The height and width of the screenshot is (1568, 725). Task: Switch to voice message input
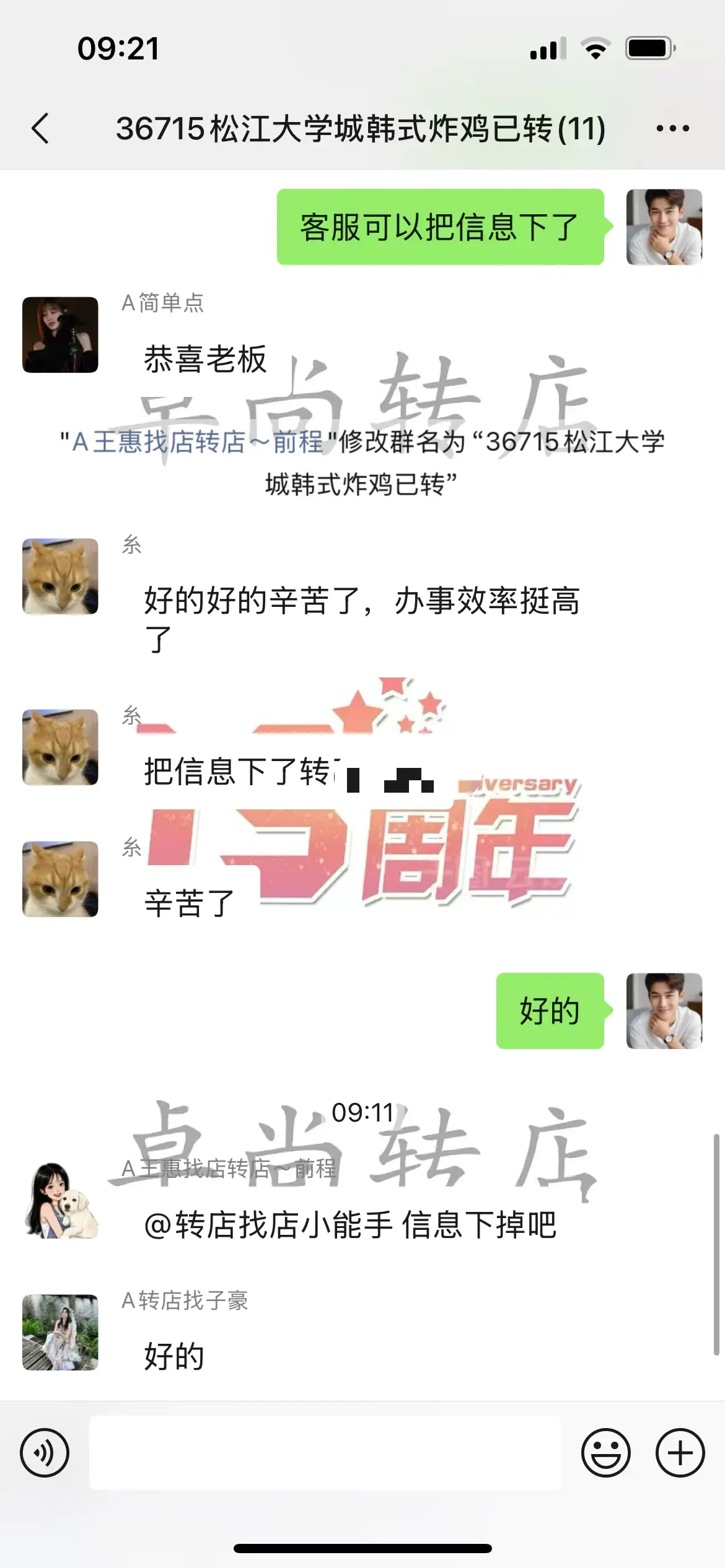pyautogui.click(x=45, y=1452)
